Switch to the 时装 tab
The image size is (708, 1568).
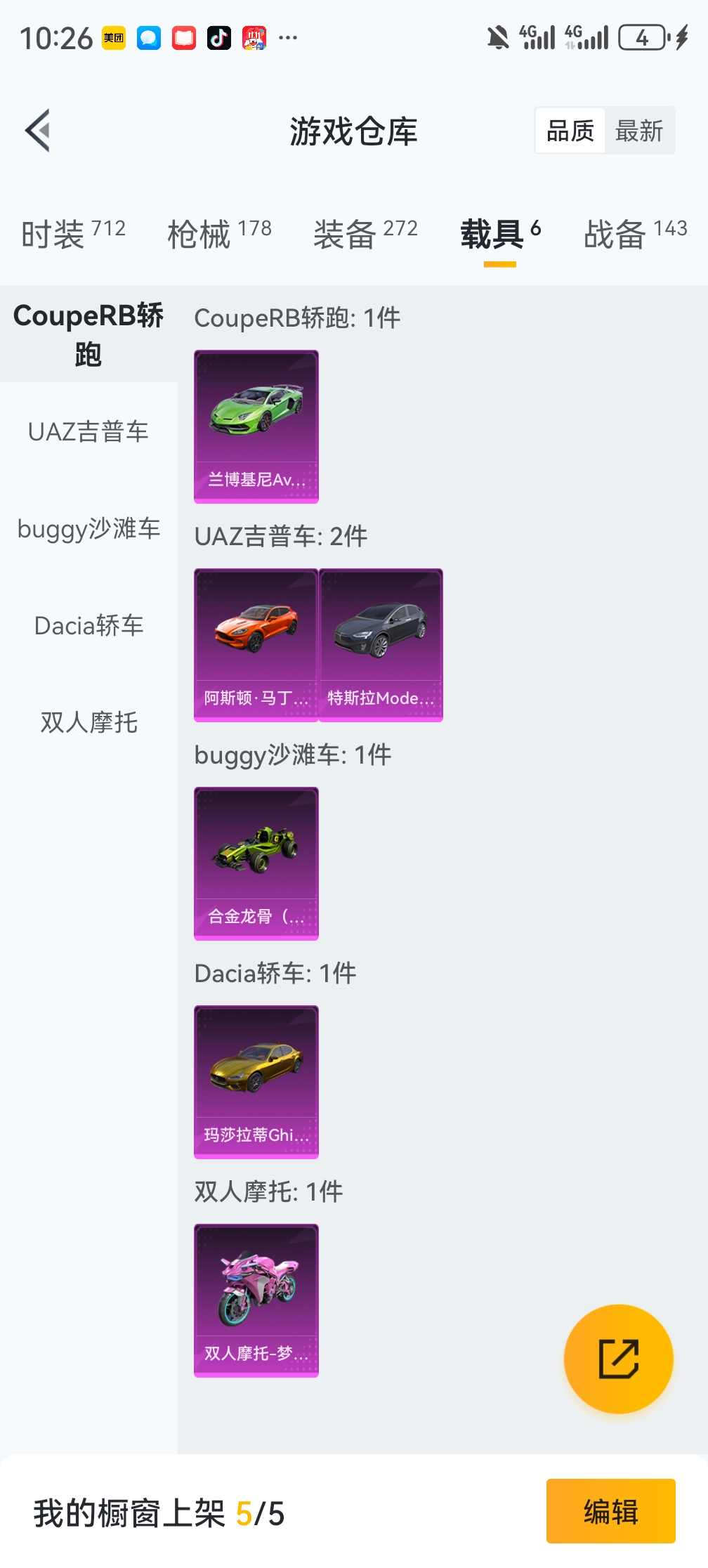(x=73, y=233)
